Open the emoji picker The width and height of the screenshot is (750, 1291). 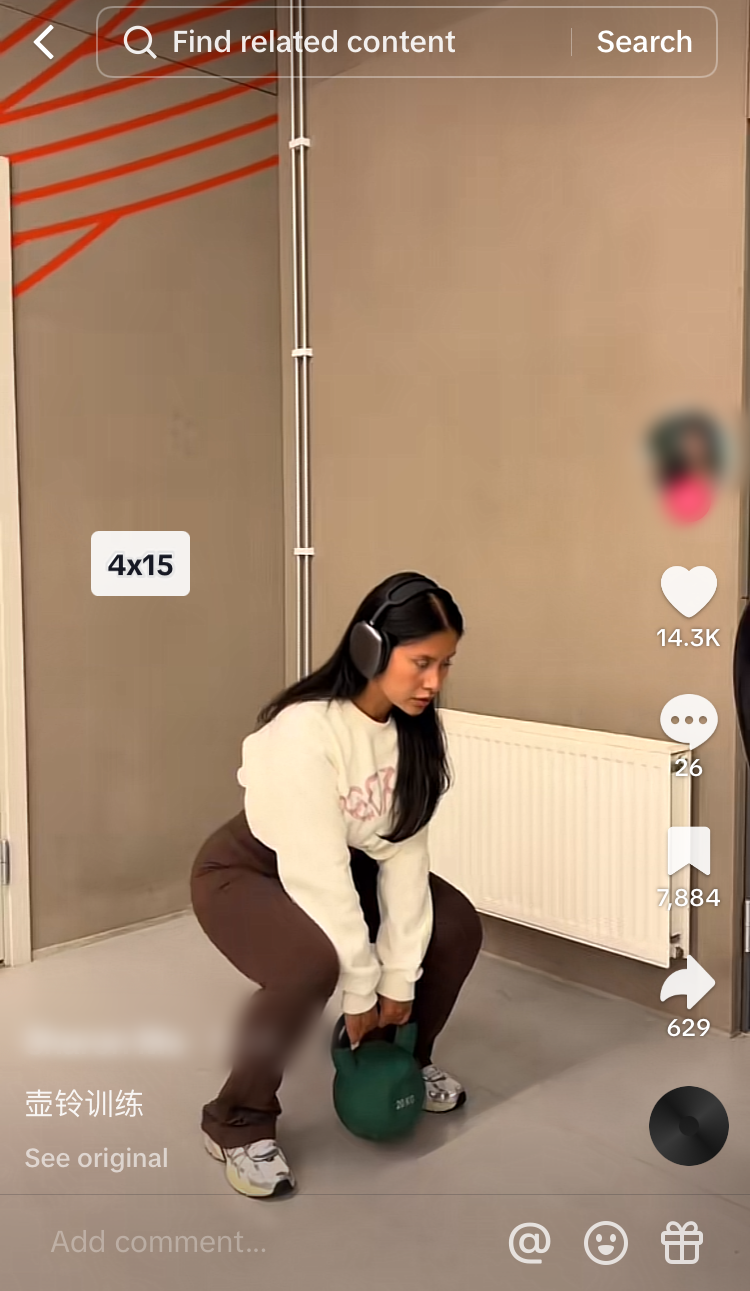tap(606, 1243)
